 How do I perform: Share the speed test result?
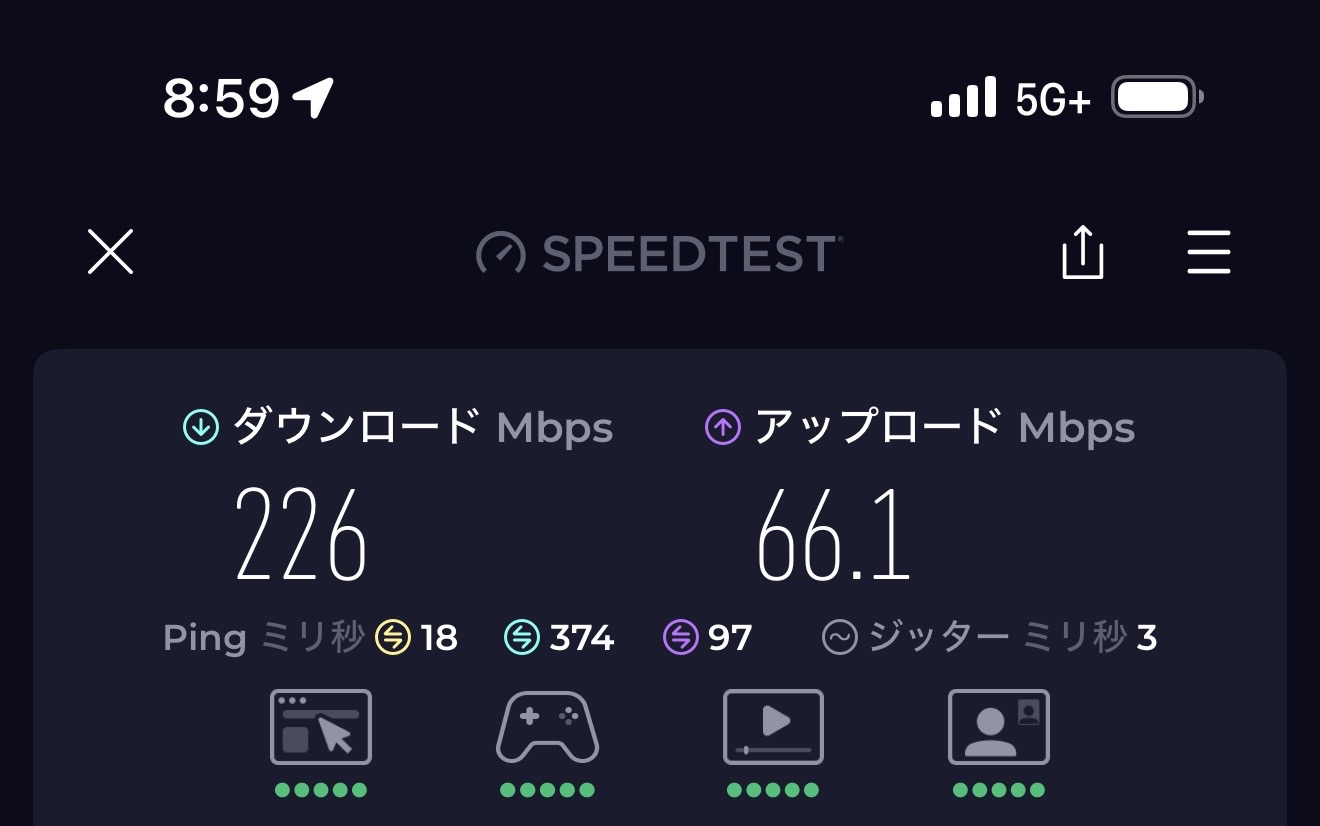click(1082, 252)
